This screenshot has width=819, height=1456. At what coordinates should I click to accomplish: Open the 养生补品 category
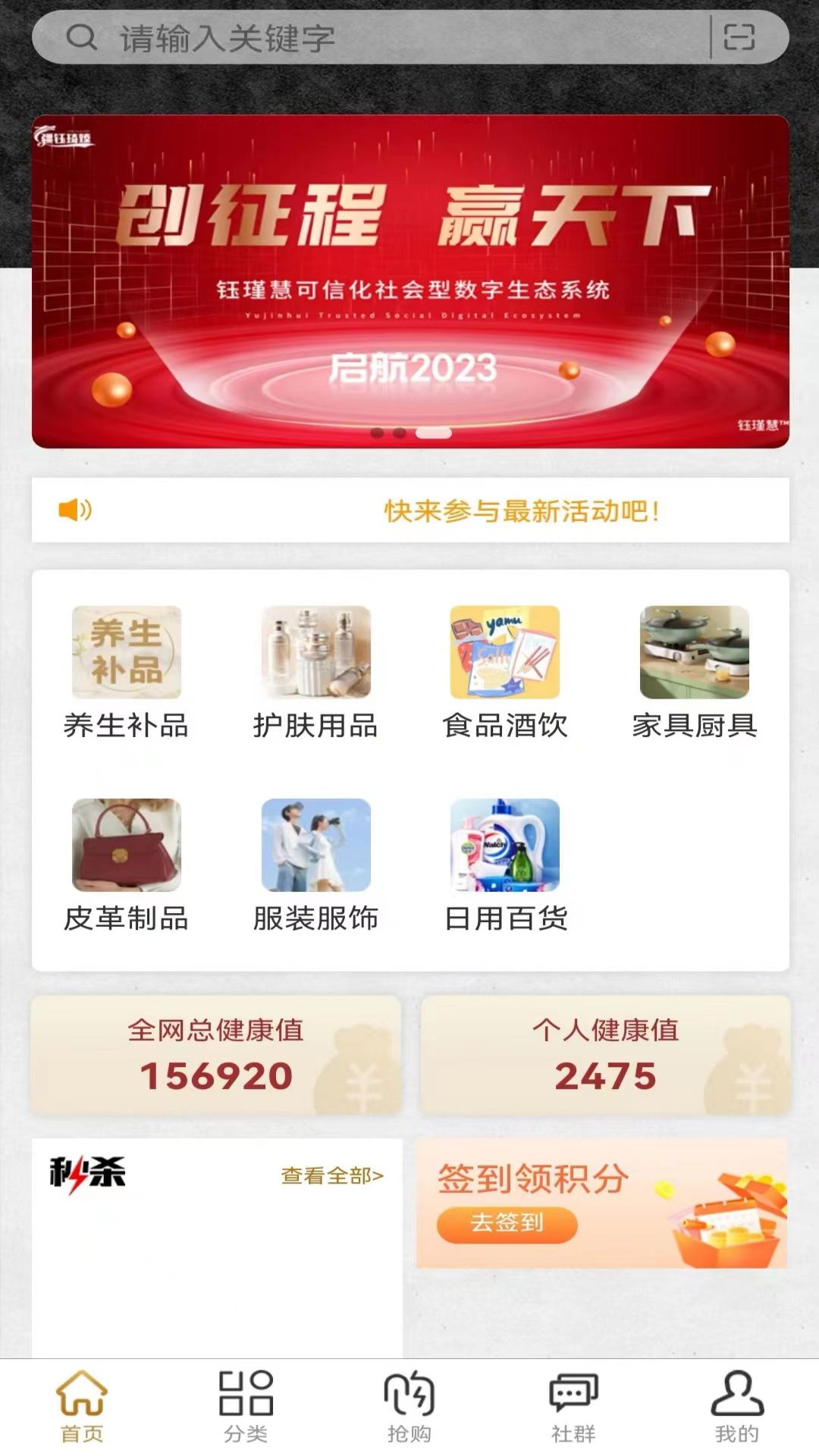pyautogui.click(x=126, y=671)
